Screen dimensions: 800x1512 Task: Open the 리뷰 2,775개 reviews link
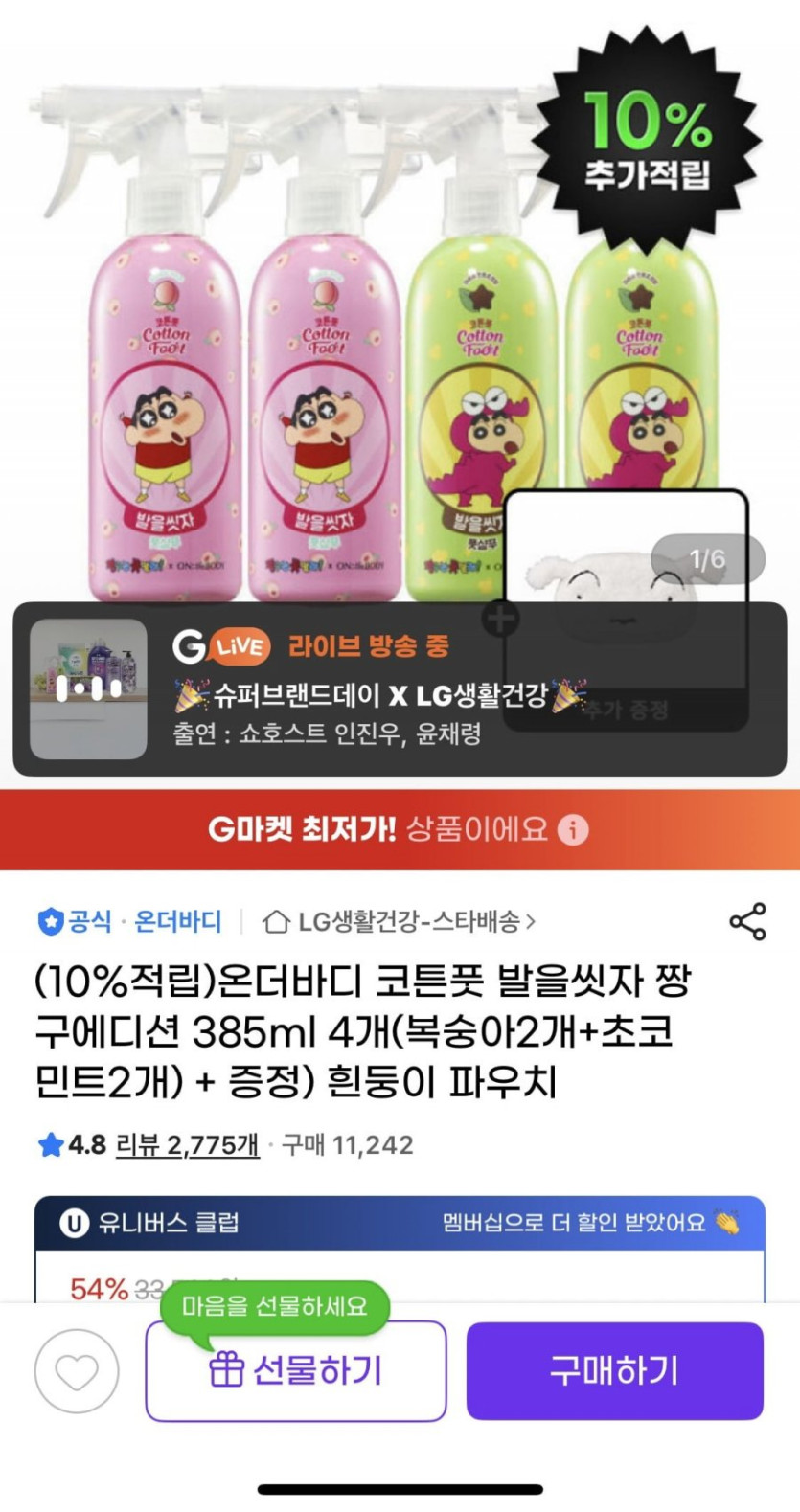(188, 1144)
